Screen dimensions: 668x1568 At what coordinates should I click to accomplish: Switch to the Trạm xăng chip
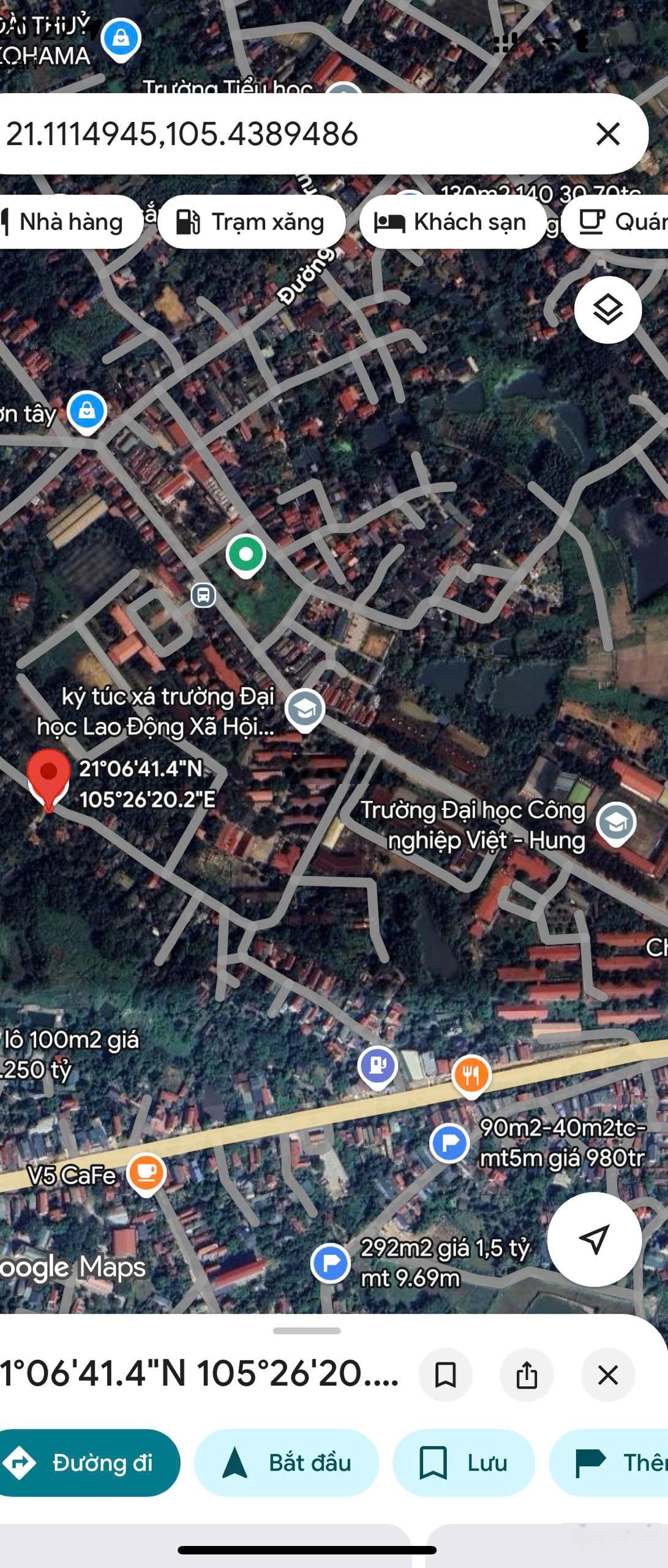tap(252, 222)
